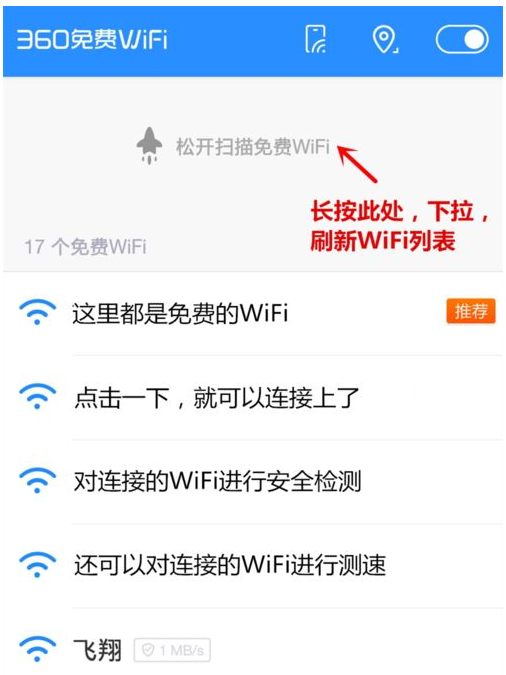Connect to 对连接的WiFi进行安全检测 network
The width and height of the screenshot is (506, 675).
pyautogui.click(x=253, y=482)
